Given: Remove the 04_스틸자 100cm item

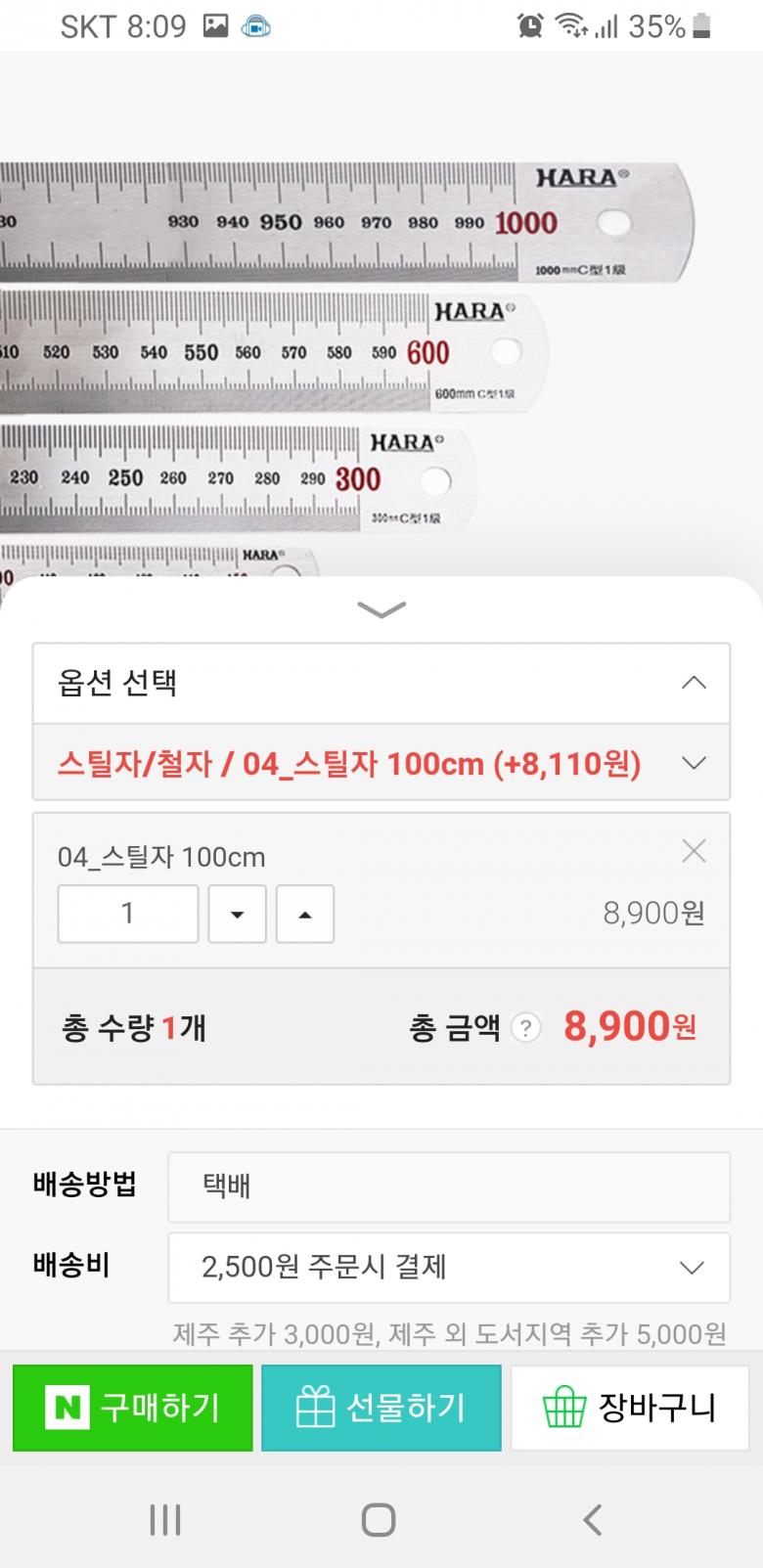Looking at the screenshot, I should (x=694, y=851).
